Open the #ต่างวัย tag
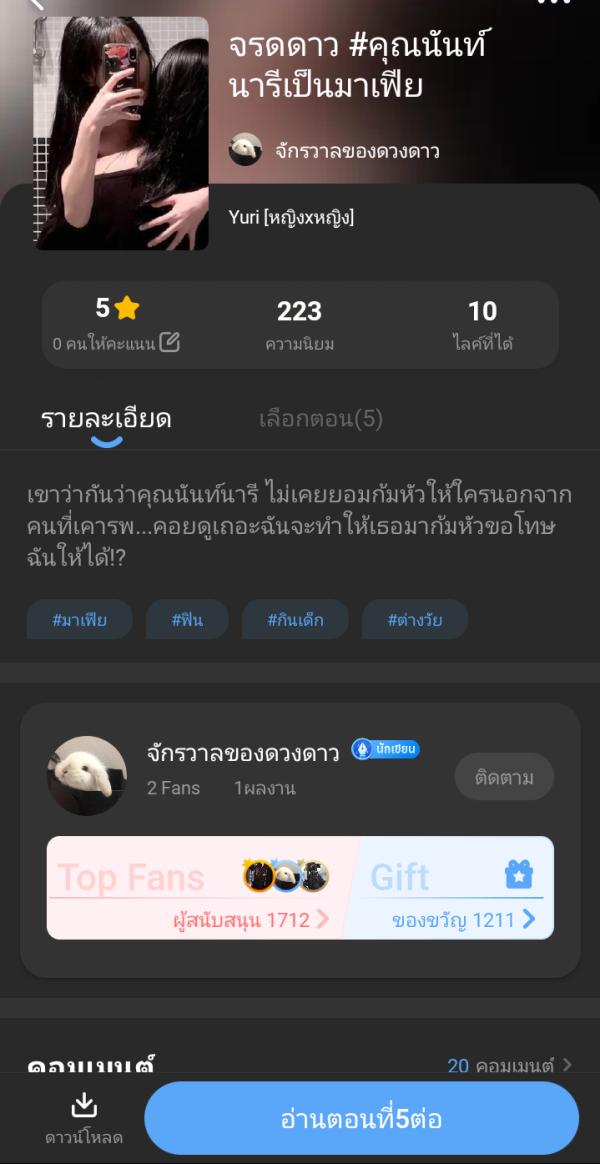600x1164 pixels. 414,620
